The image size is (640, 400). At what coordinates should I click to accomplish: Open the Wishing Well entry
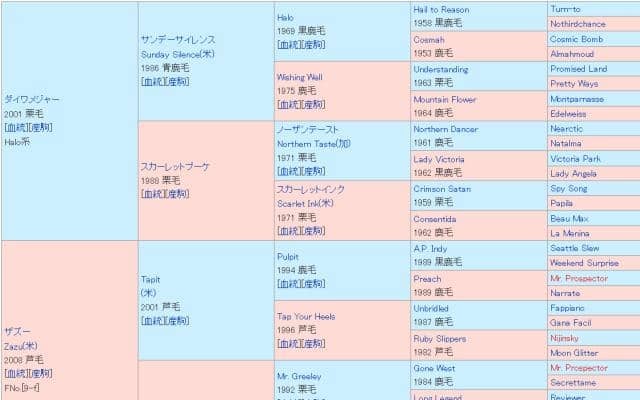[299, 76]
